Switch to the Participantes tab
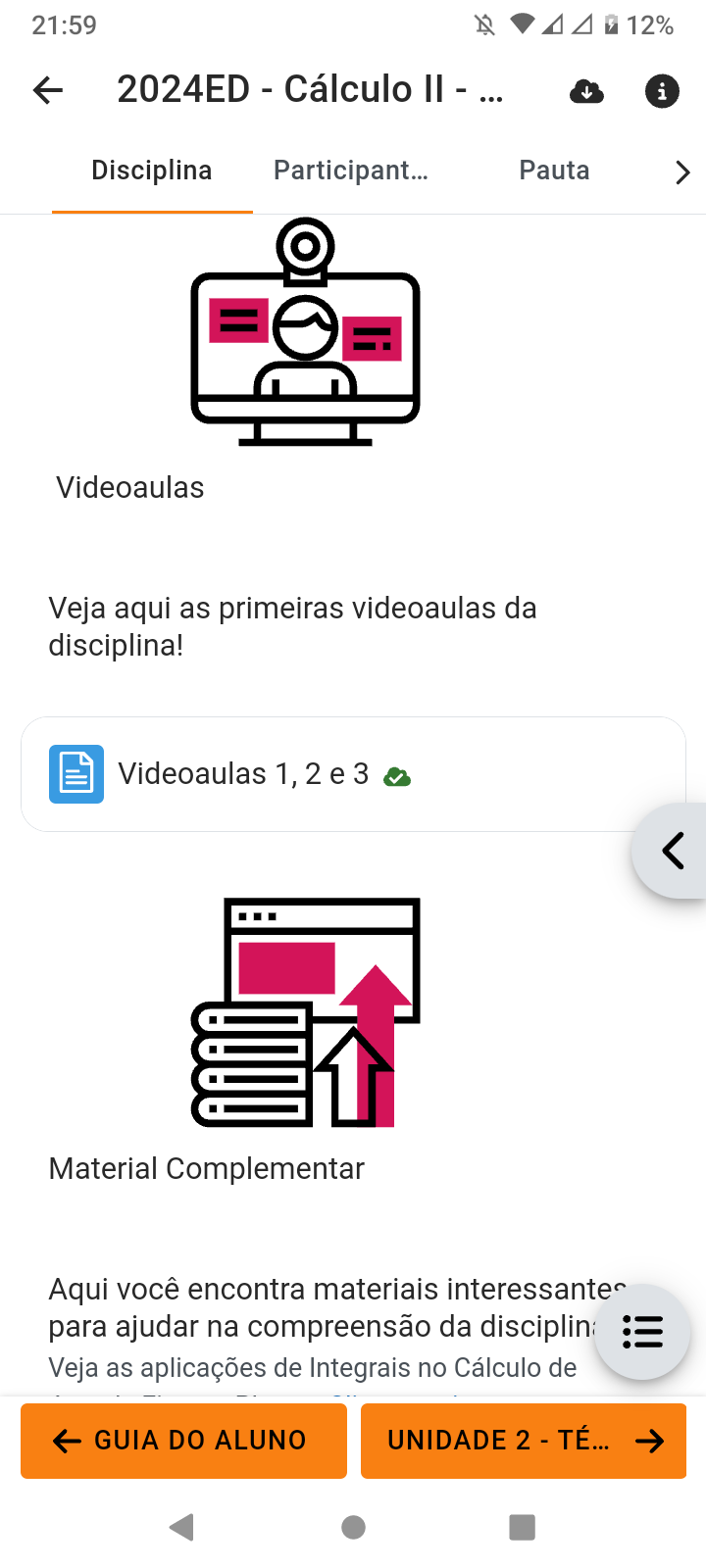The width and height of the screenshot is (706, 1568). (351, 171)
